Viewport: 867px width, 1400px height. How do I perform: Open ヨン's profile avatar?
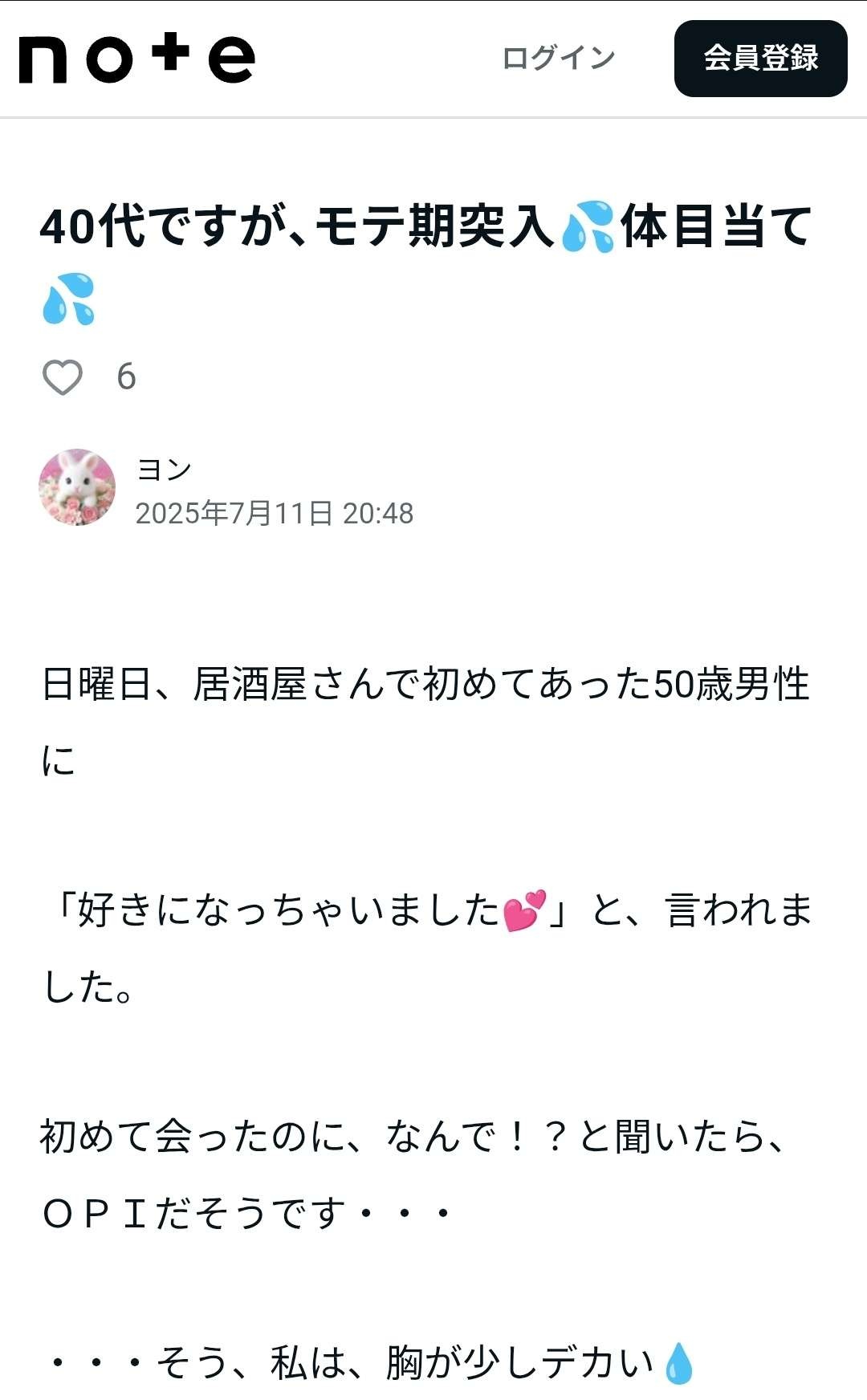pyautogui.click(x=77, y=487)
